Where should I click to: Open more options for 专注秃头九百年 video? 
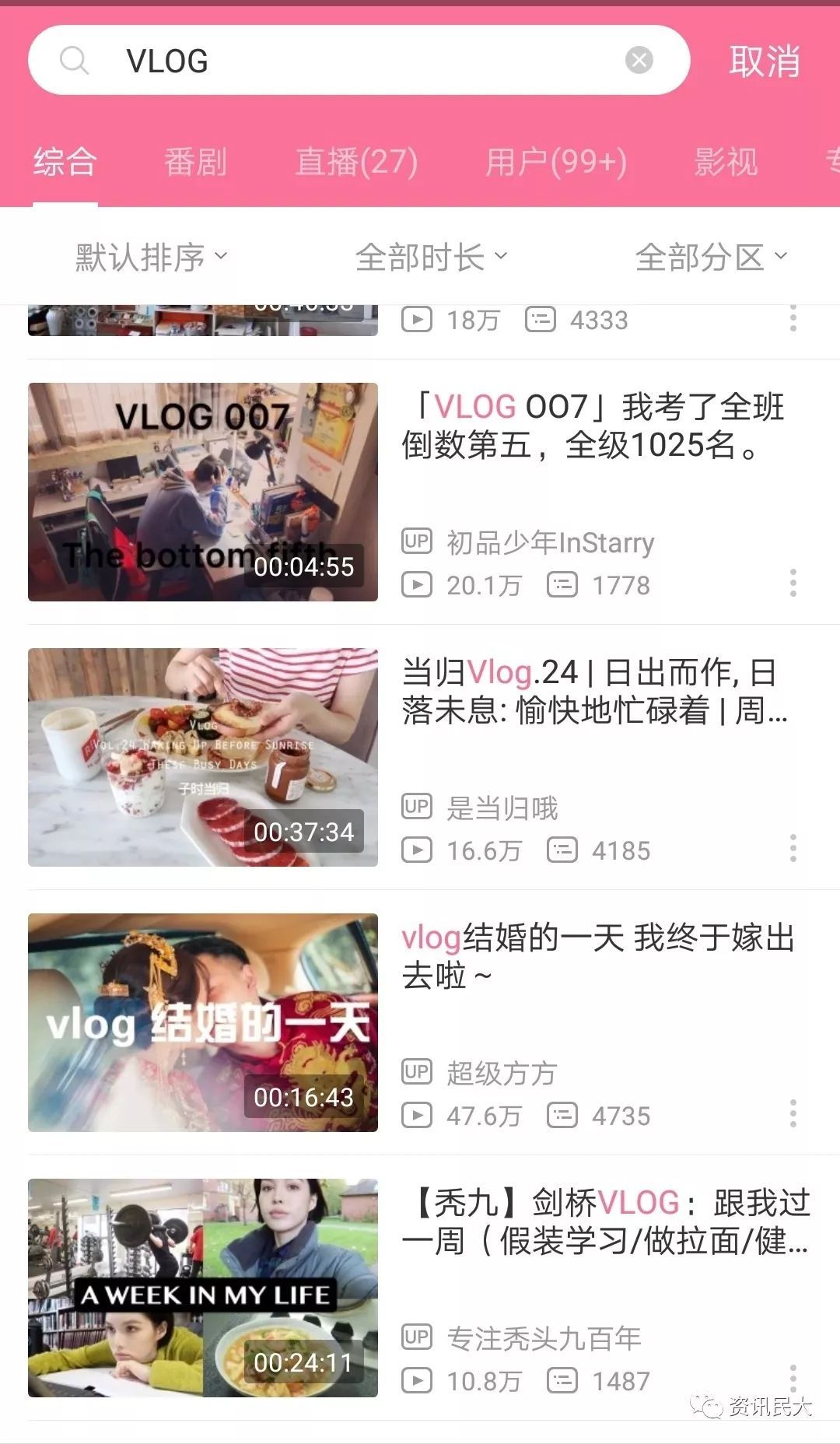click(793, 1378)
